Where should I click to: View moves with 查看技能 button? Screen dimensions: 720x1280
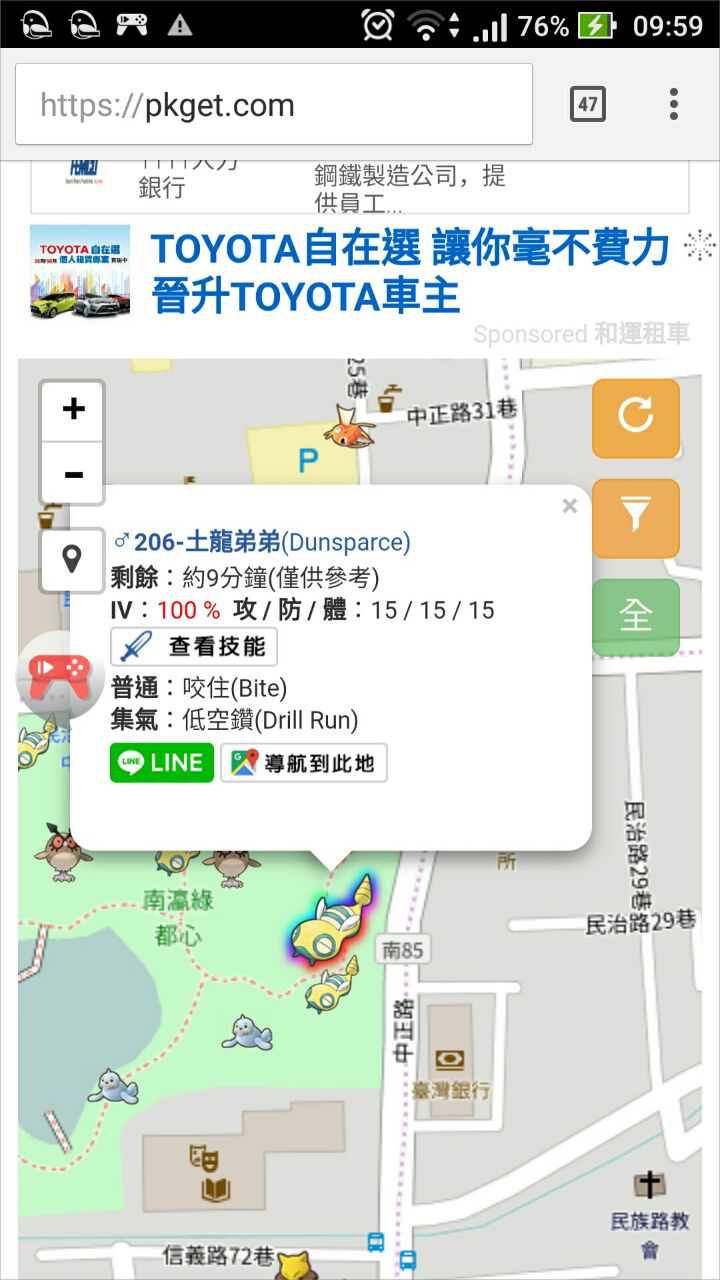[194, 647]
